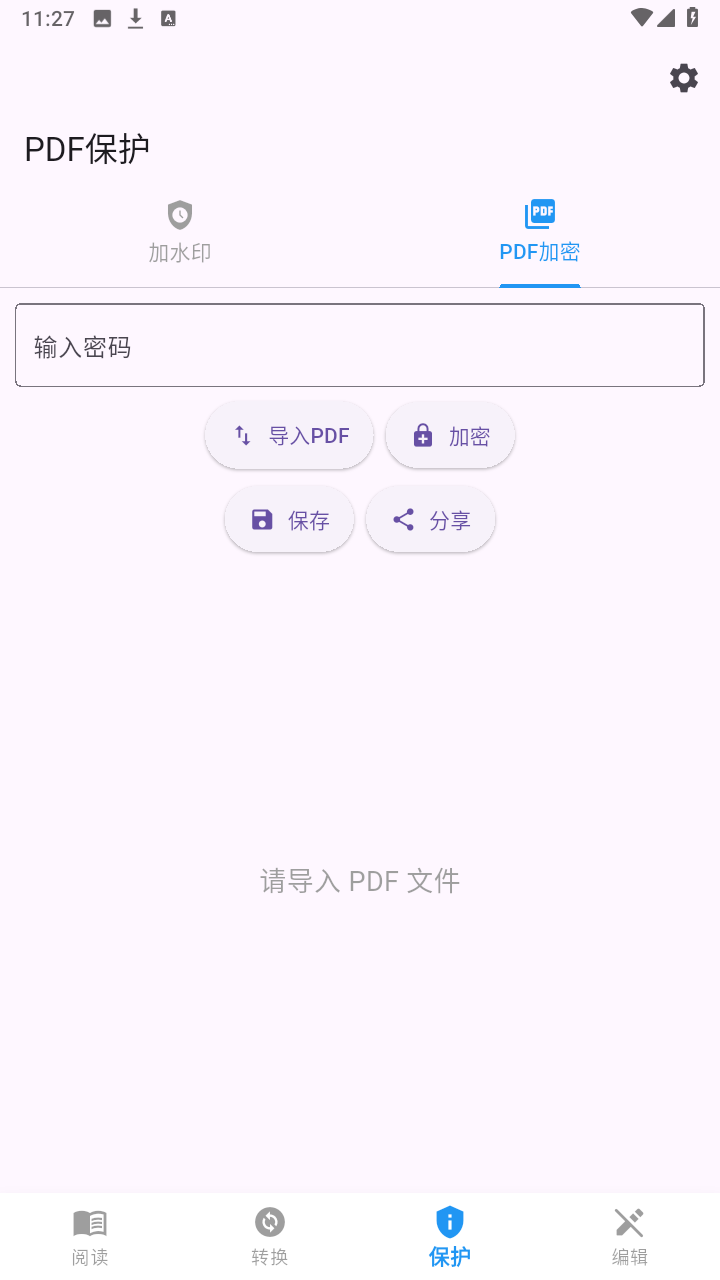The image size is (720, 1280).
Task: Click the share icon on the 分享 button
Action: tap(403, 519)
